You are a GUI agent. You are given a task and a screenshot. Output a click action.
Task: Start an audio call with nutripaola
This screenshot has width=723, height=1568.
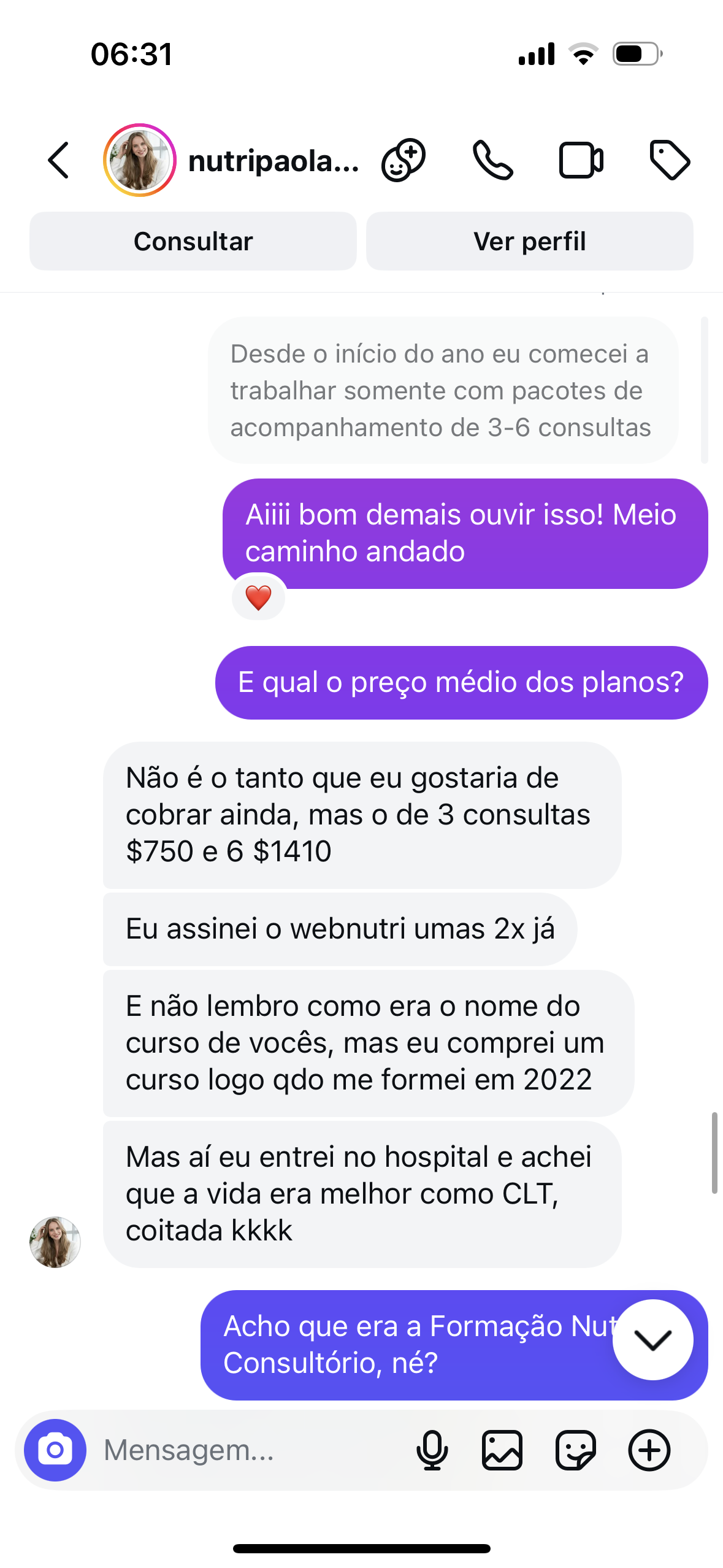click(x=494, y=161)
